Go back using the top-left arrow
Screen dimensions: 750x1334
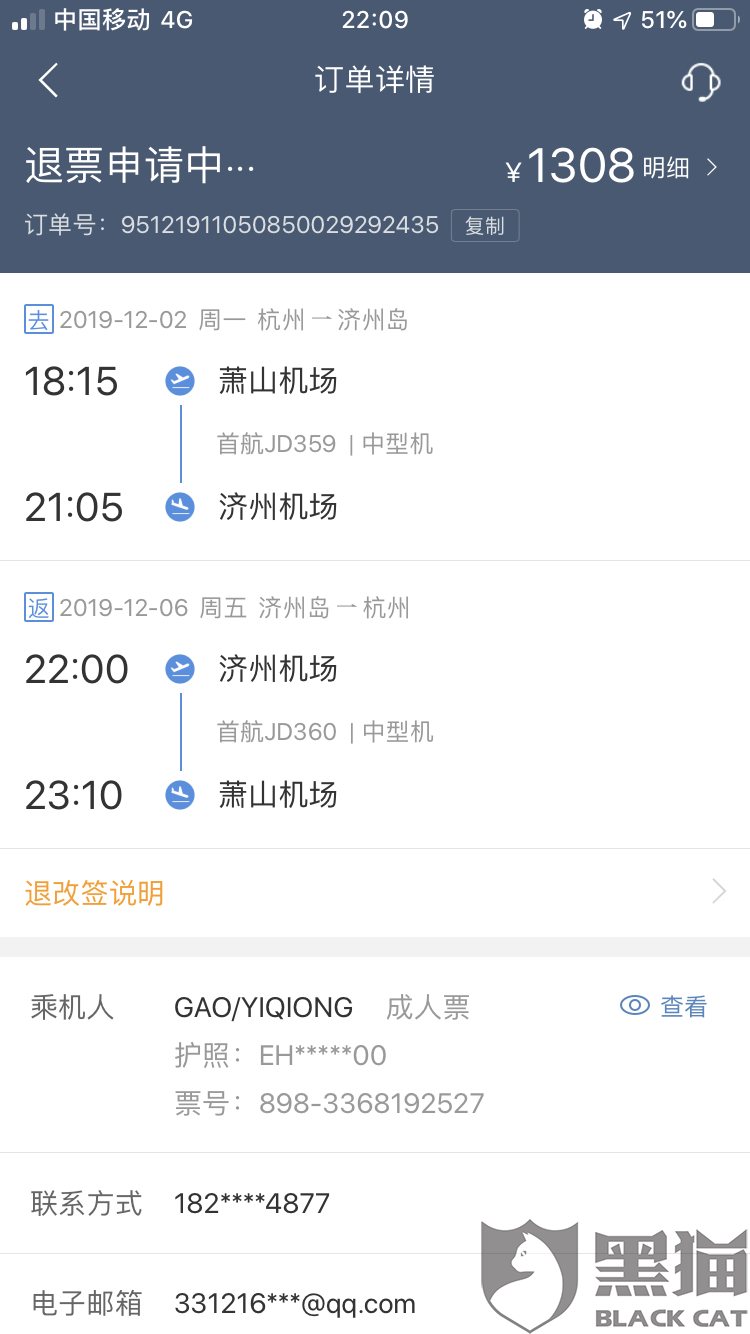[x=48, y=80]
